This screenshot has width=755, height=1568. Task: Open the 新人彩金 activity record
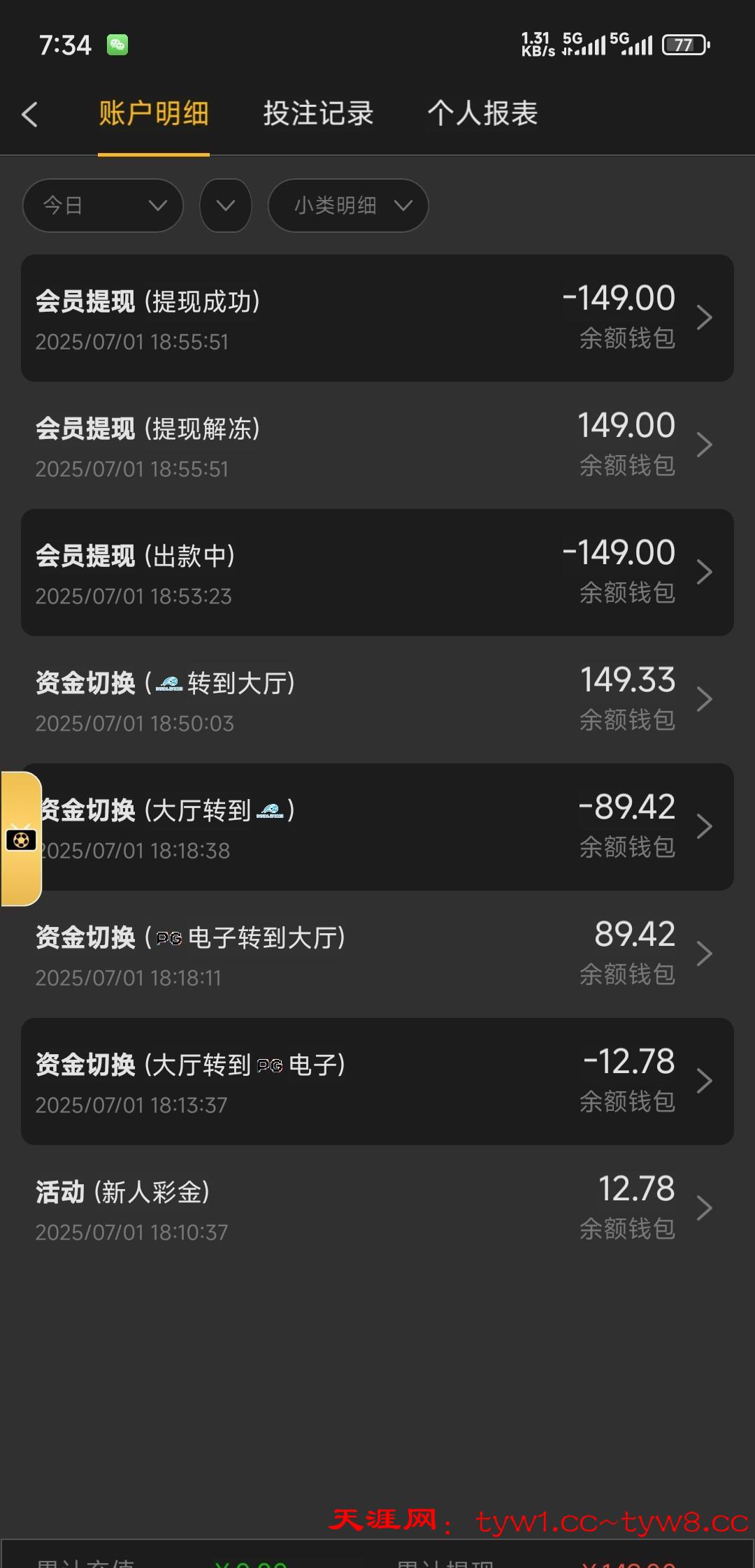pos(377,1209)
